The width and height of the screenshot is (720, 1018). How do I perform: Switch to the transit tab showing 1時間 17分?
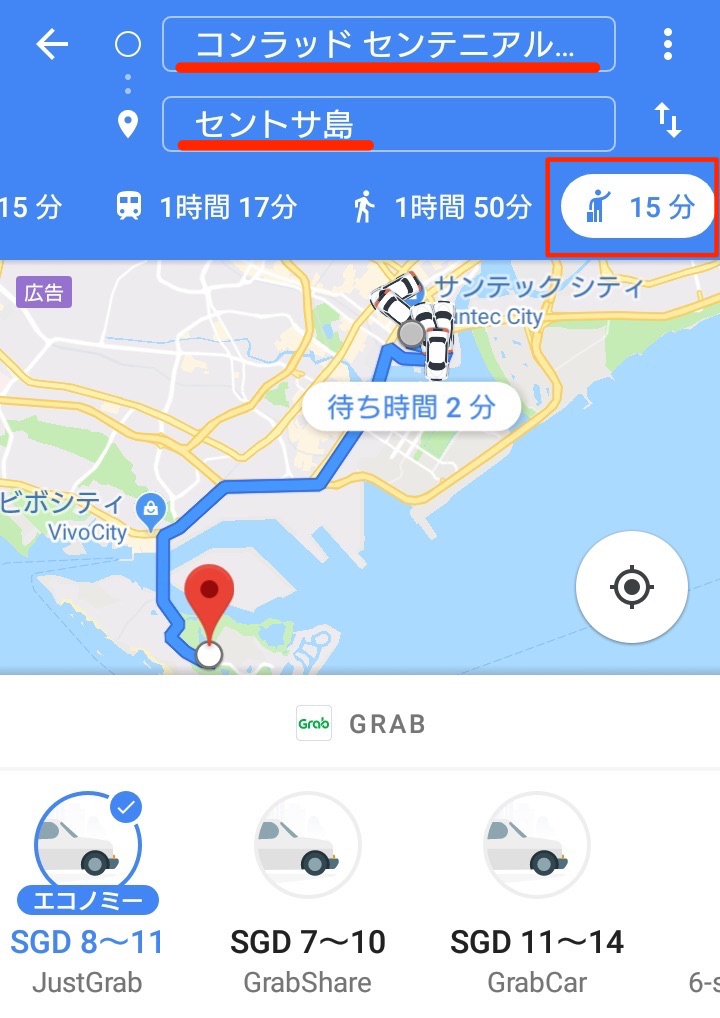207,207
